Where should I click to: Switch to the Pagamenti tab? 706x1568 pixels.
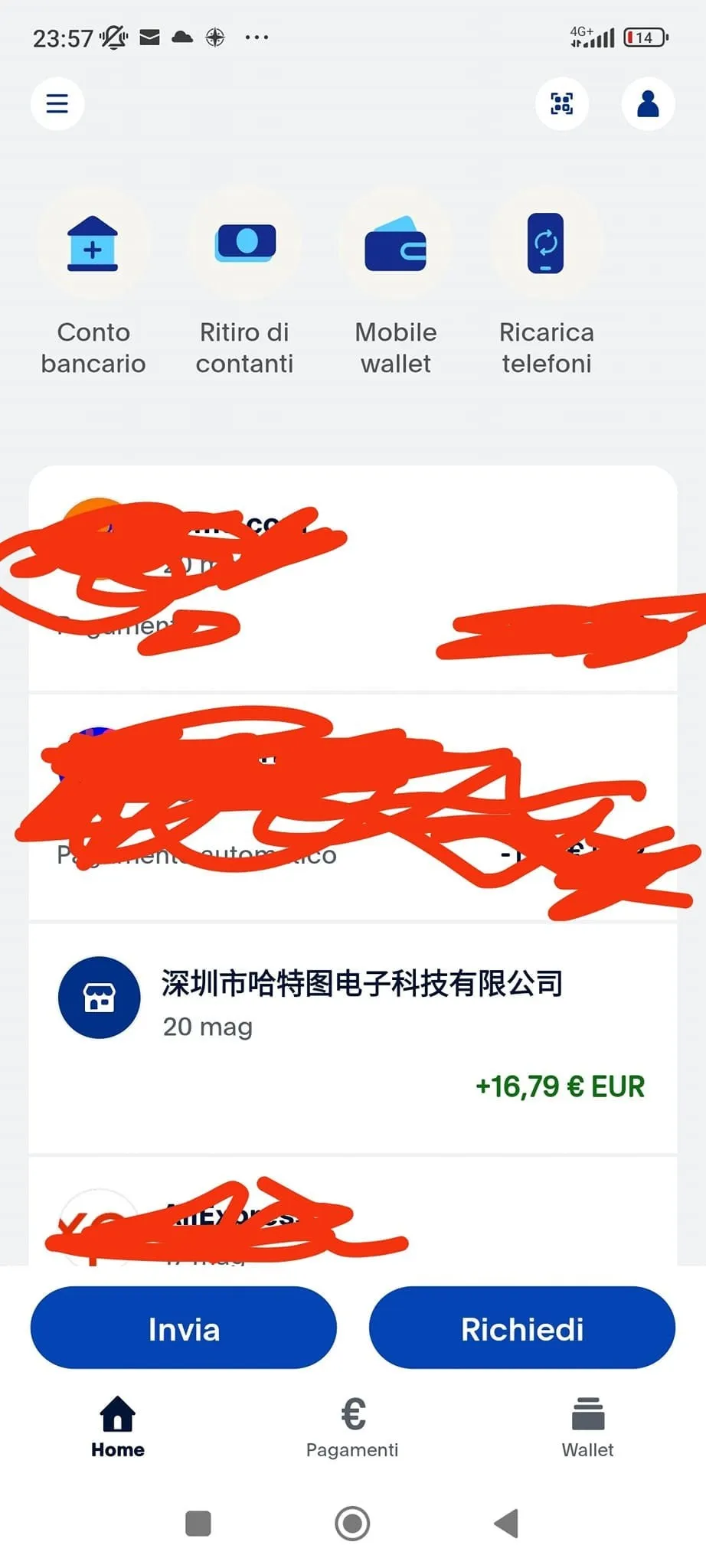click(x=352, y=1428)
